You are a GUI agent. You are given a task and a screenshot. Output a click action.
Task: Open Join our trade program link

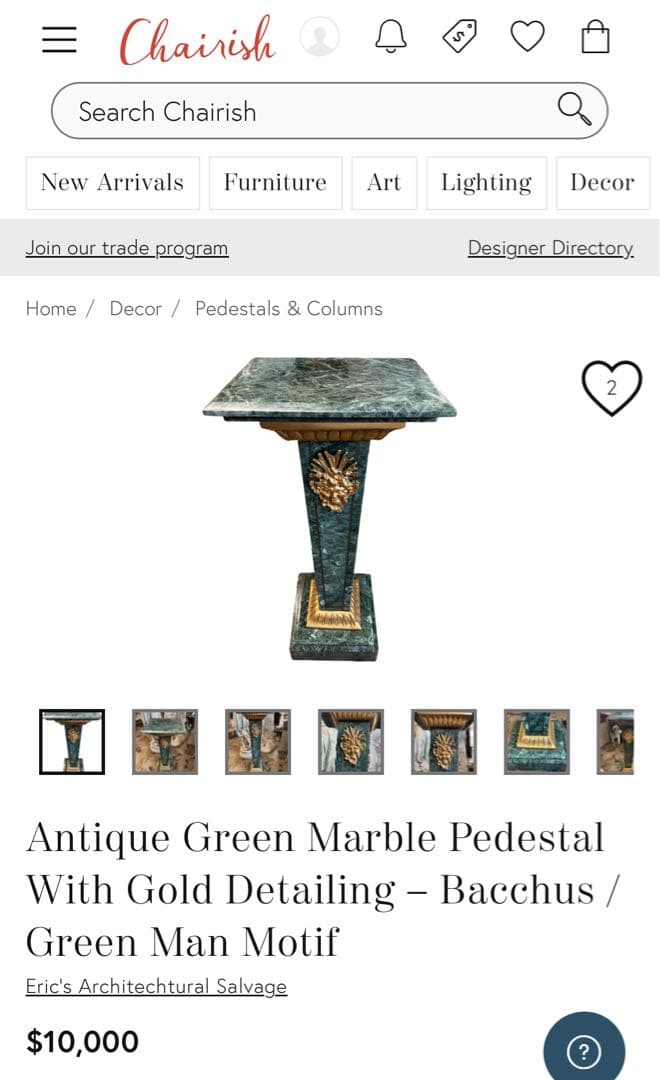point(127,248)
